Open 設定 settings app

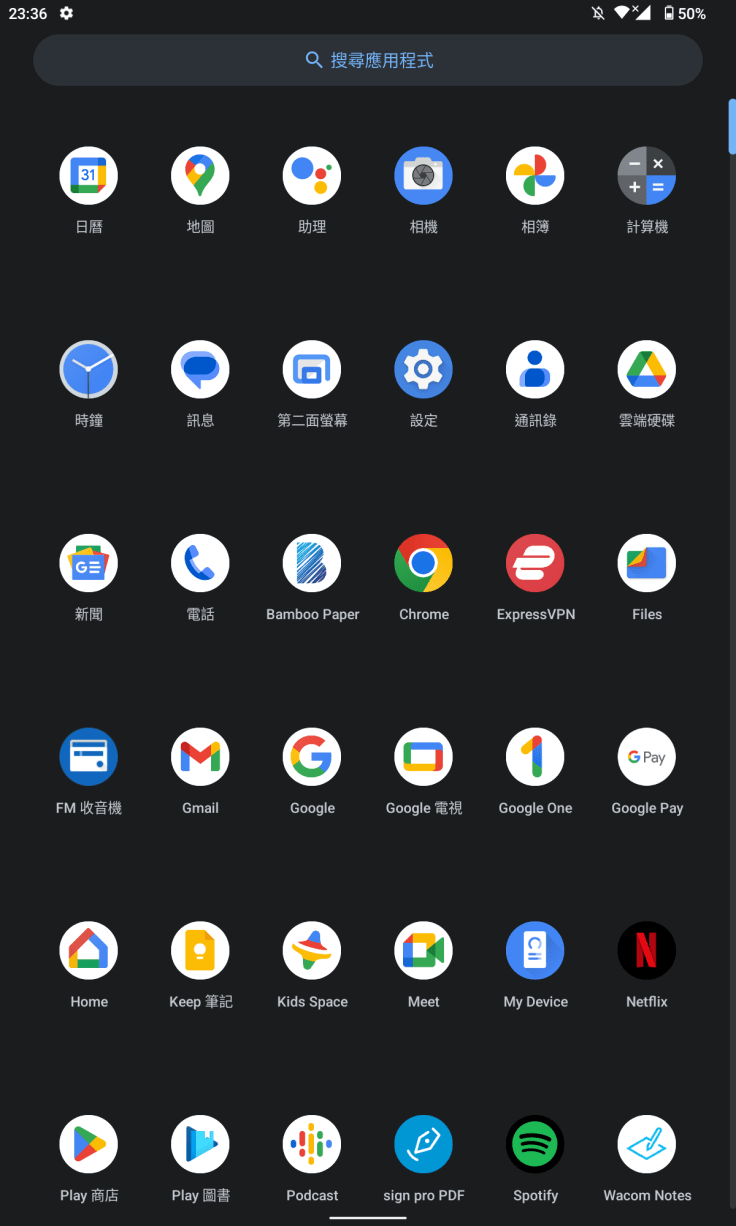(x=423, y=370)
